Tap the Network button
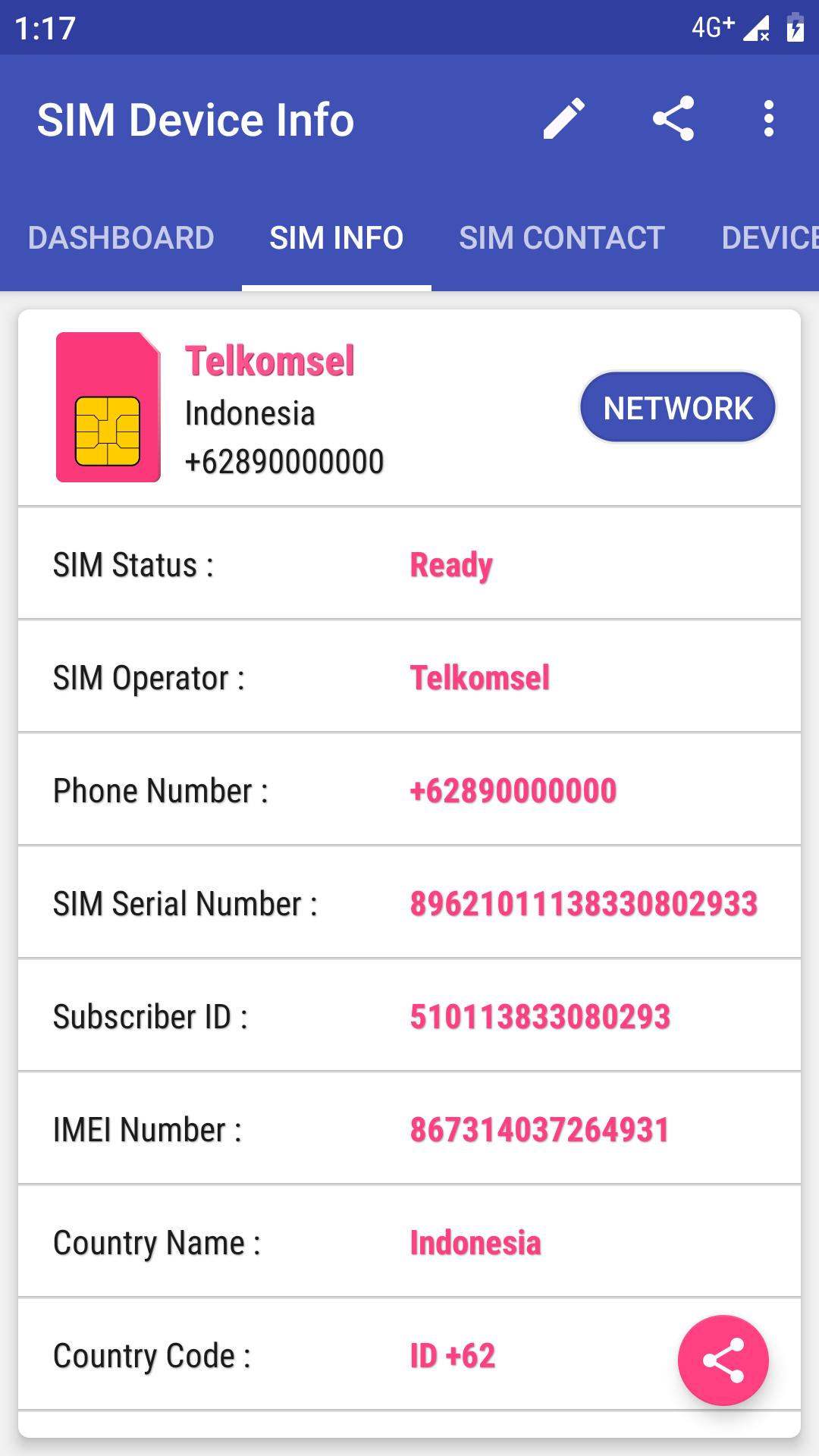819x1456 pixels. [x=678, y=408]
